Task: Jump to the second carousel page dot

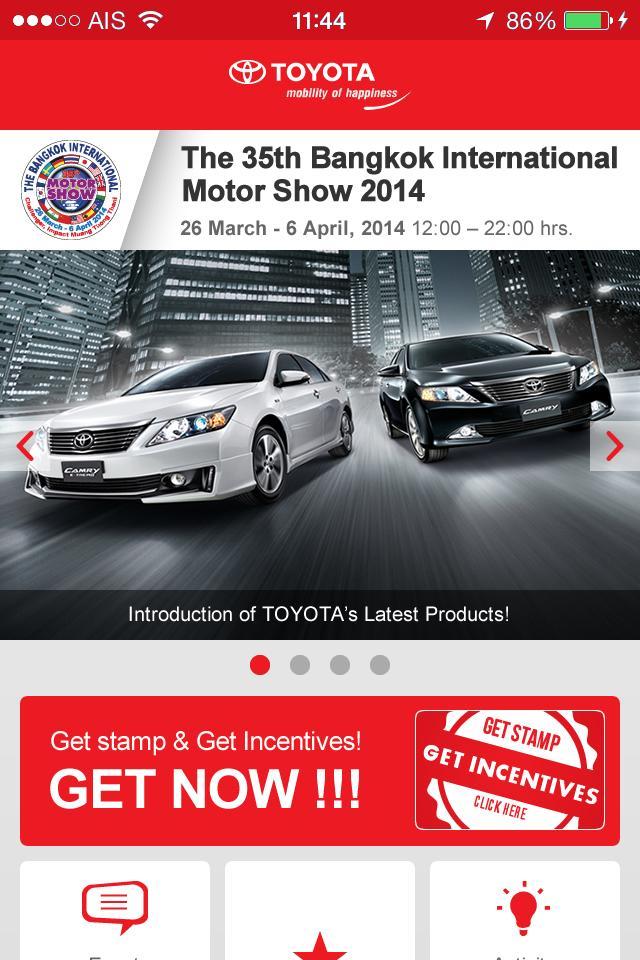Action: [x=300, y=665]
